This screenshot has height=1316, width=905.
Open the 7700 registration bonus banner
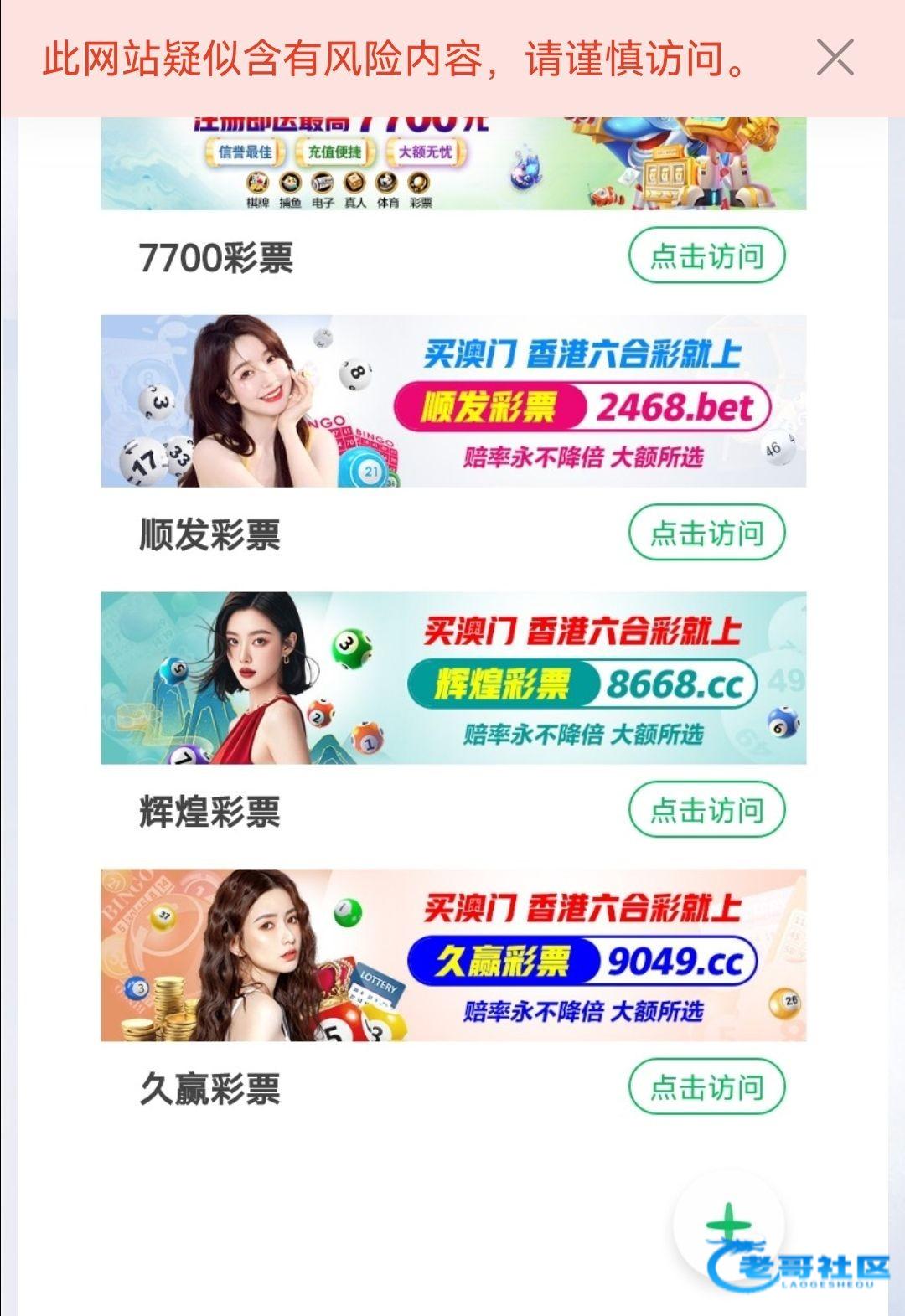(453, 163)
